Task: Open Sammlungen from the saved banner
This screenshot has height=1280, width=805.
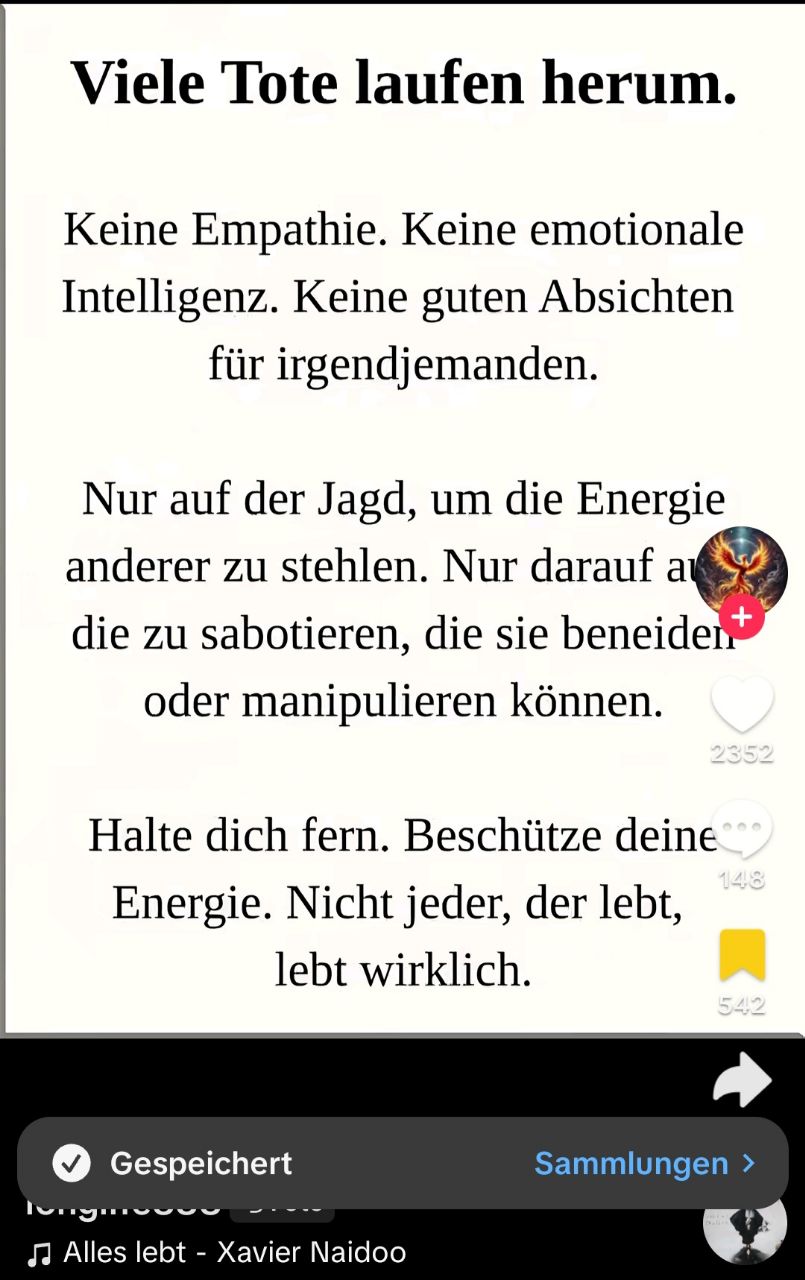Action: click(643, 1163)
